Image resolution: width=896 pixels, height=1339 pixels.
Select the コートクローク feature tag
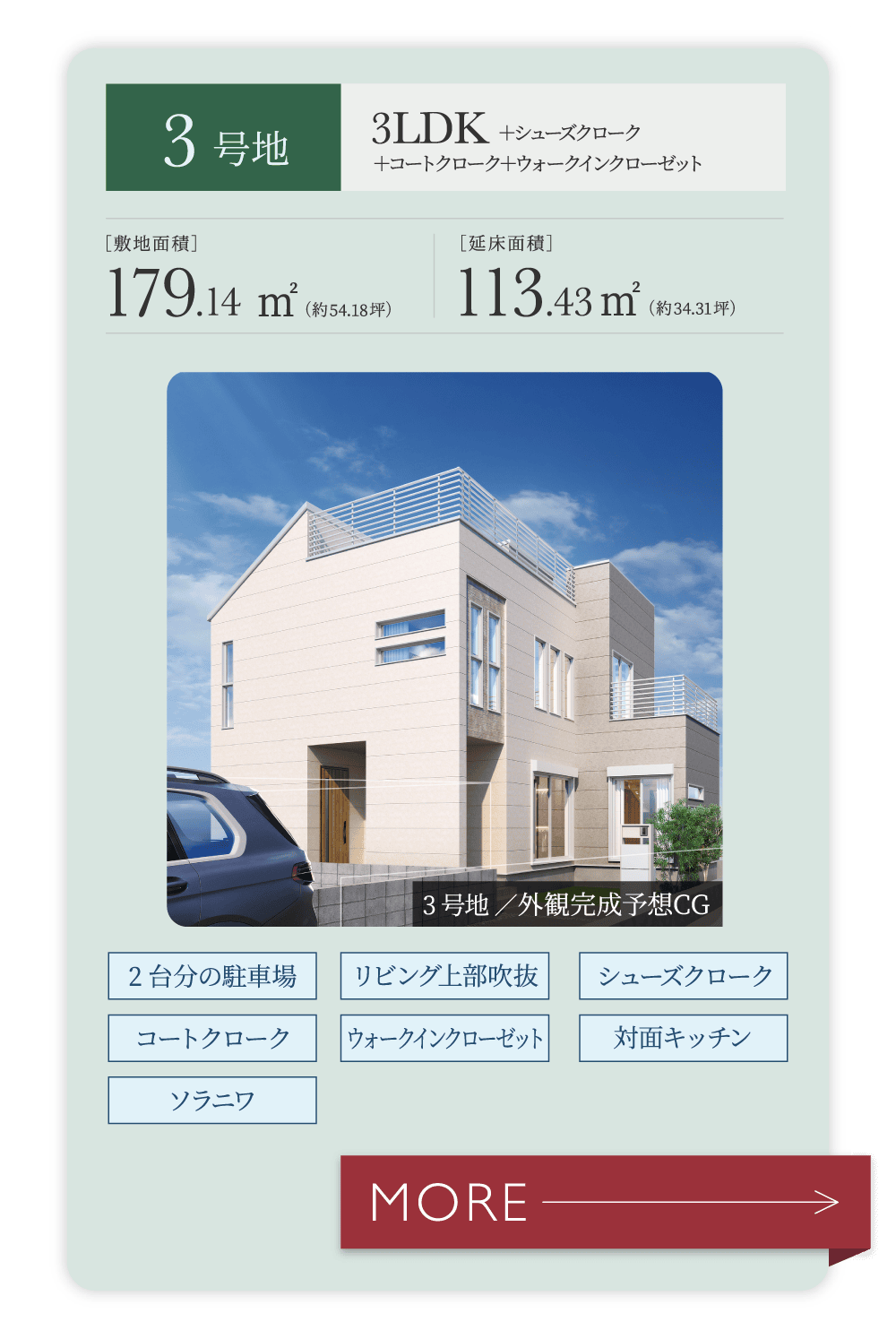212,1040
